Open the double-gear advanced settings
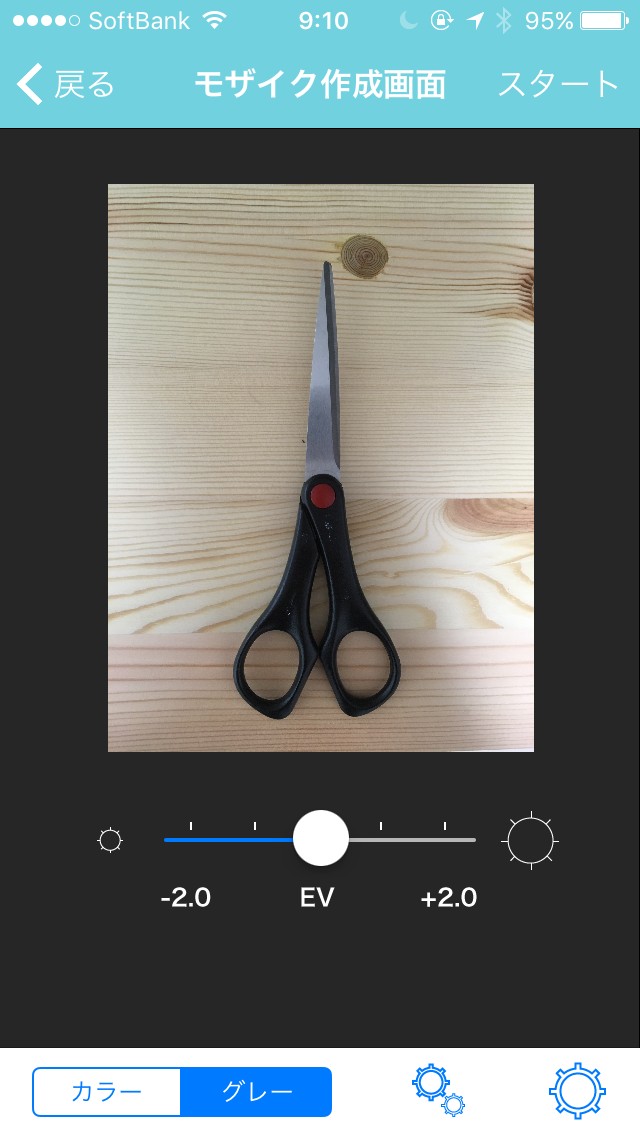This screenshot has height=1136, width=640. click(438, 1091)
